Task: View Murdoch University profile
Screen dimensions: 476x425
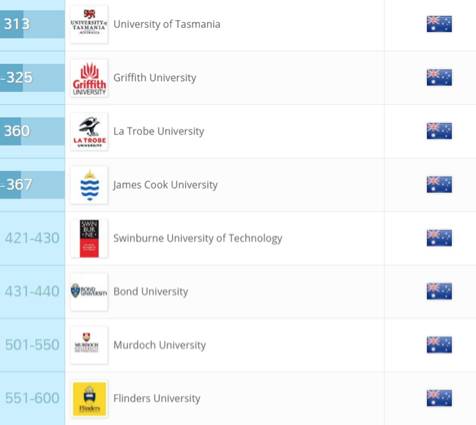Action: click(x=160, y=345)
